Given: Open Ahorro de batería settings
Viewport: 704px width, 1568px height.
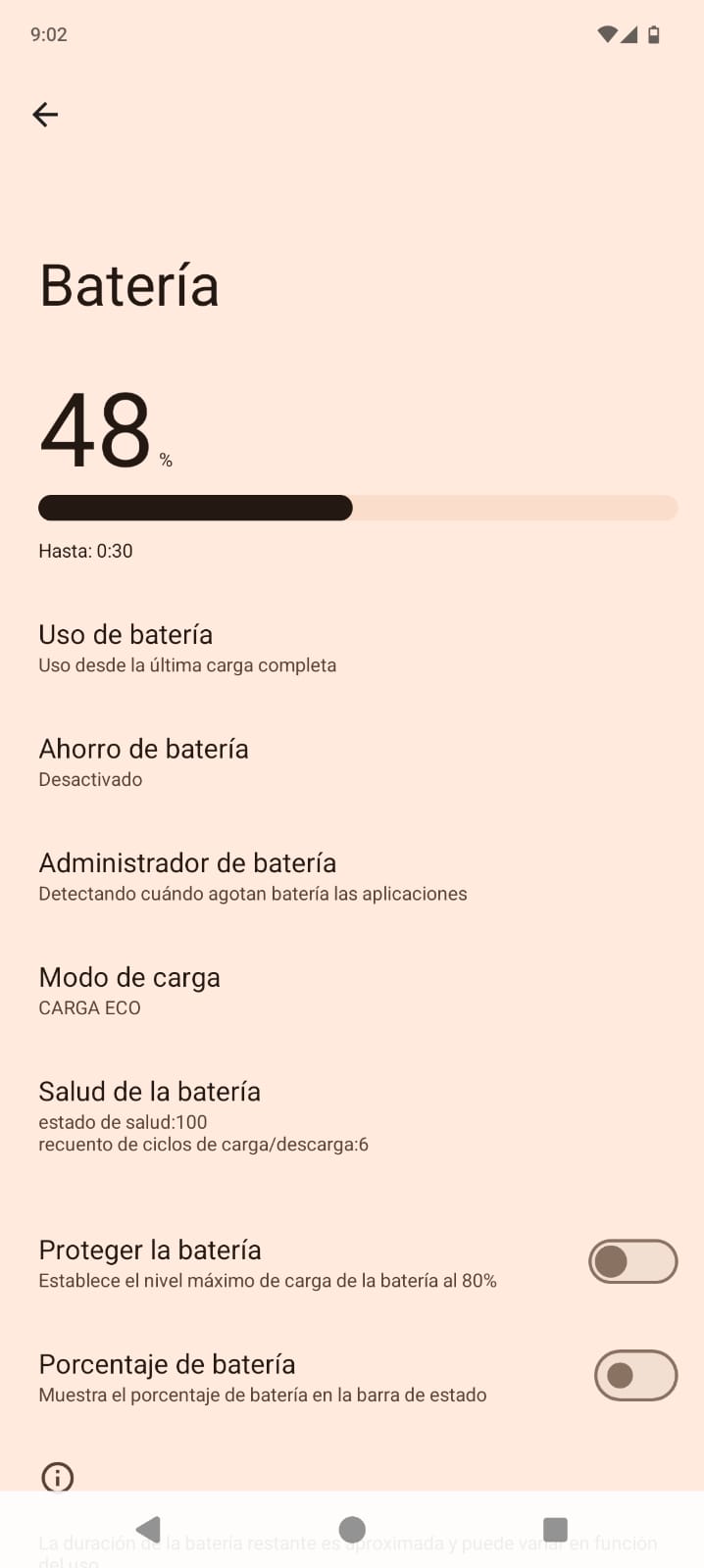Looking at the screenshot, I should [143, 762].
